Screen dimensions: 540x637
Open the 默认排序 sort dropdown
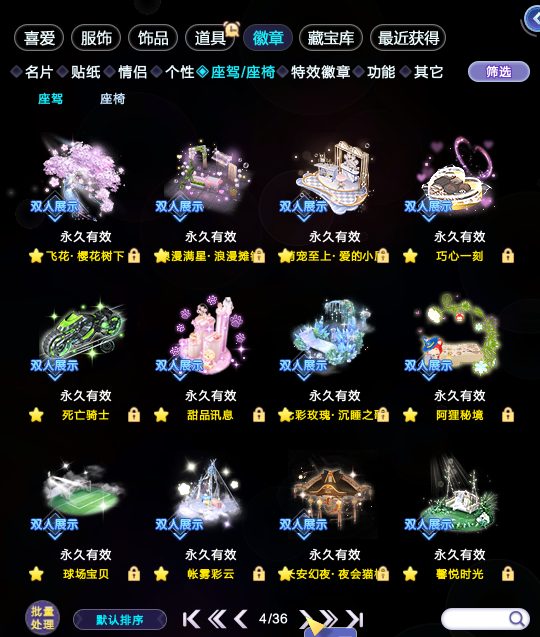coord(120,620)
